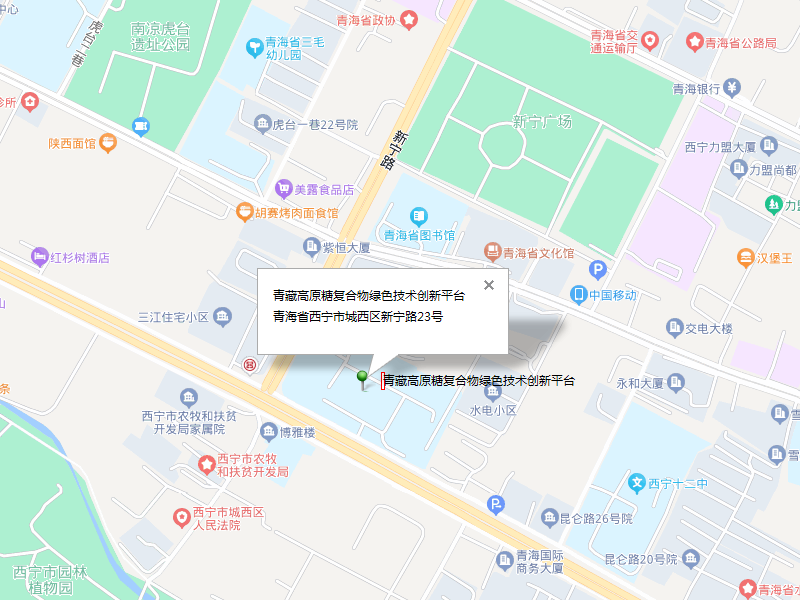
Task: Select the 青海省图书馆 map point
Action: coord(419,216)
